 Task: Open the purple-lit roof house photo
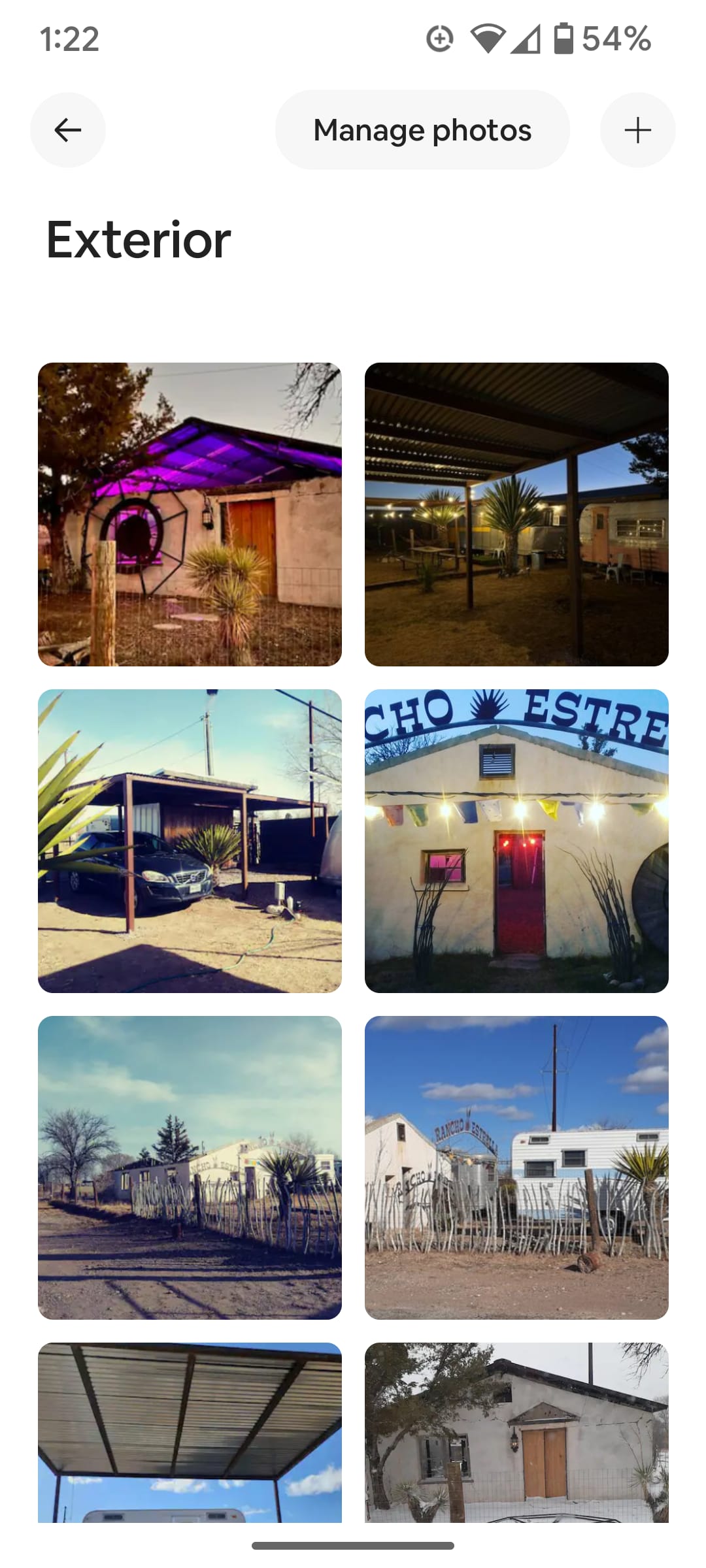(190, 514)
